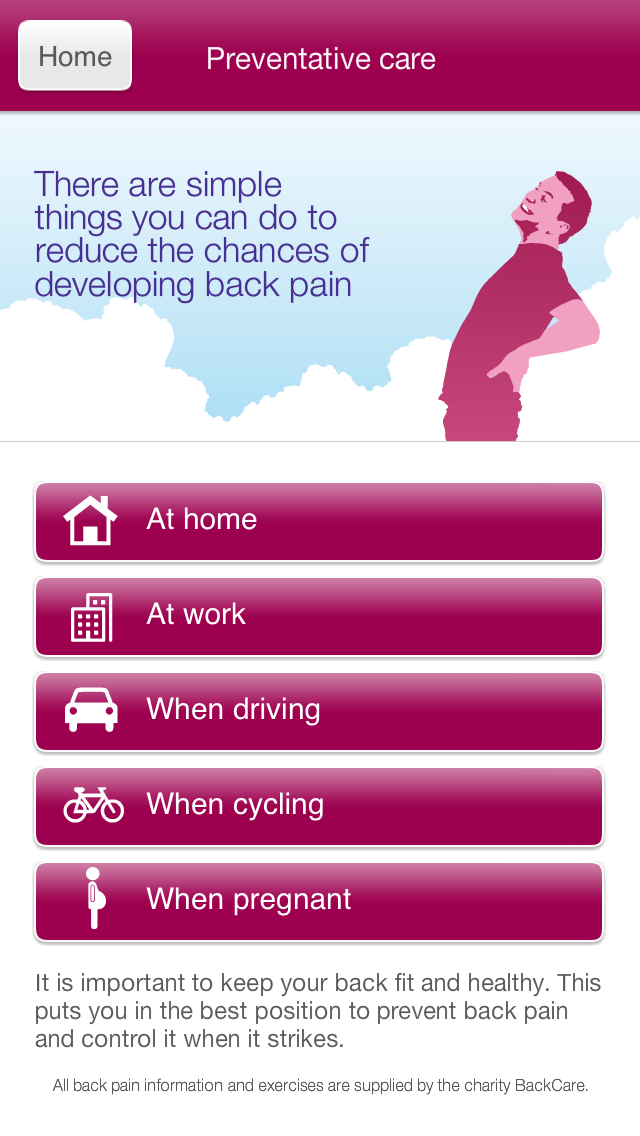View tips for When driving
The width and height of the screenshot is (640, 1136).
(319, 711)
